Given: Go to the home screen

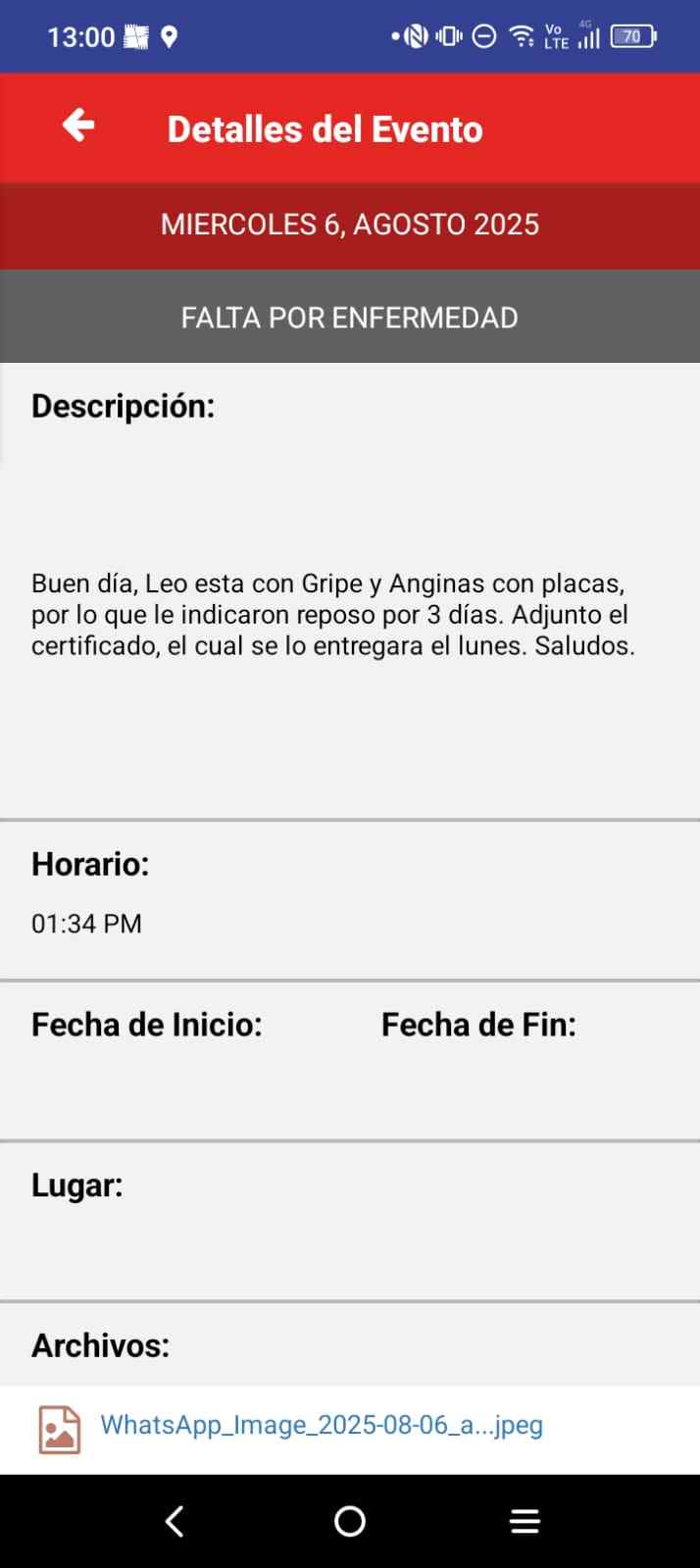Looking at the screenshot, I should point(350,1521).
